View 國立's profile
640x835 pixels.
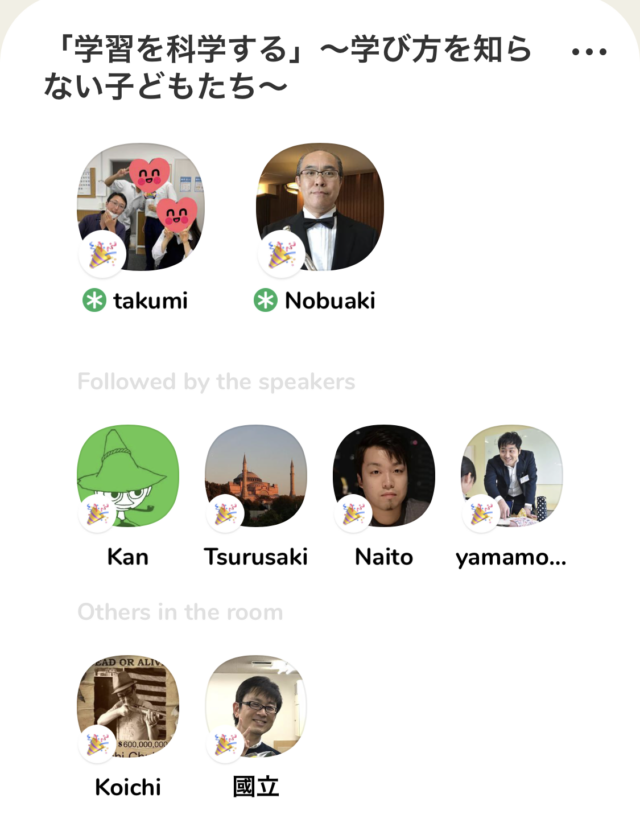pyautogui.click(x=255, y=705)
